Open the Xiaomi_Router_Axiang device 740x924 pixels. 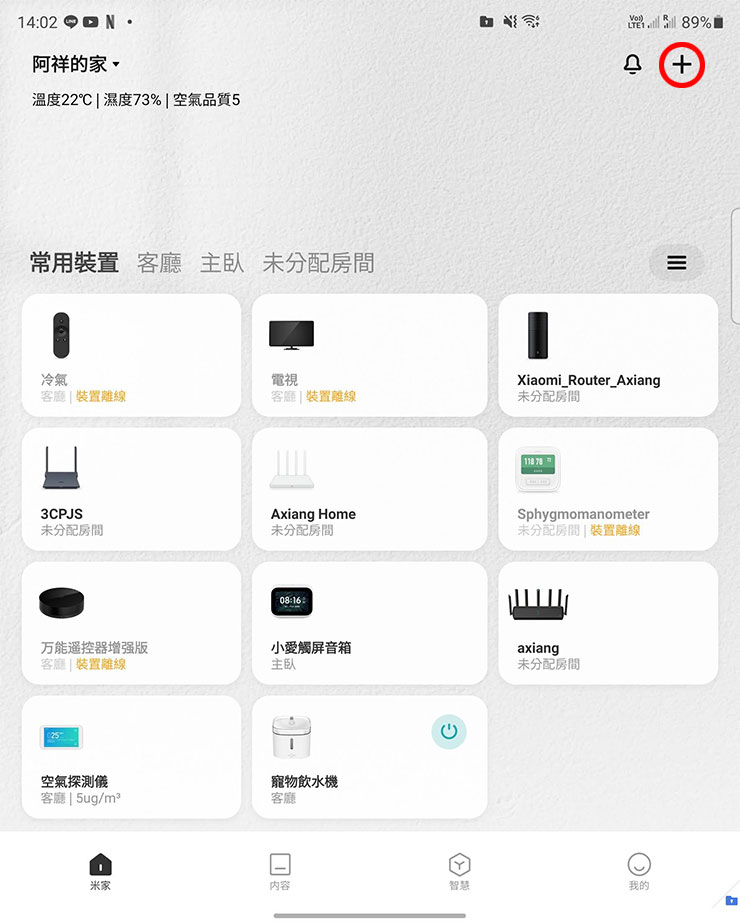pos(608,355)
